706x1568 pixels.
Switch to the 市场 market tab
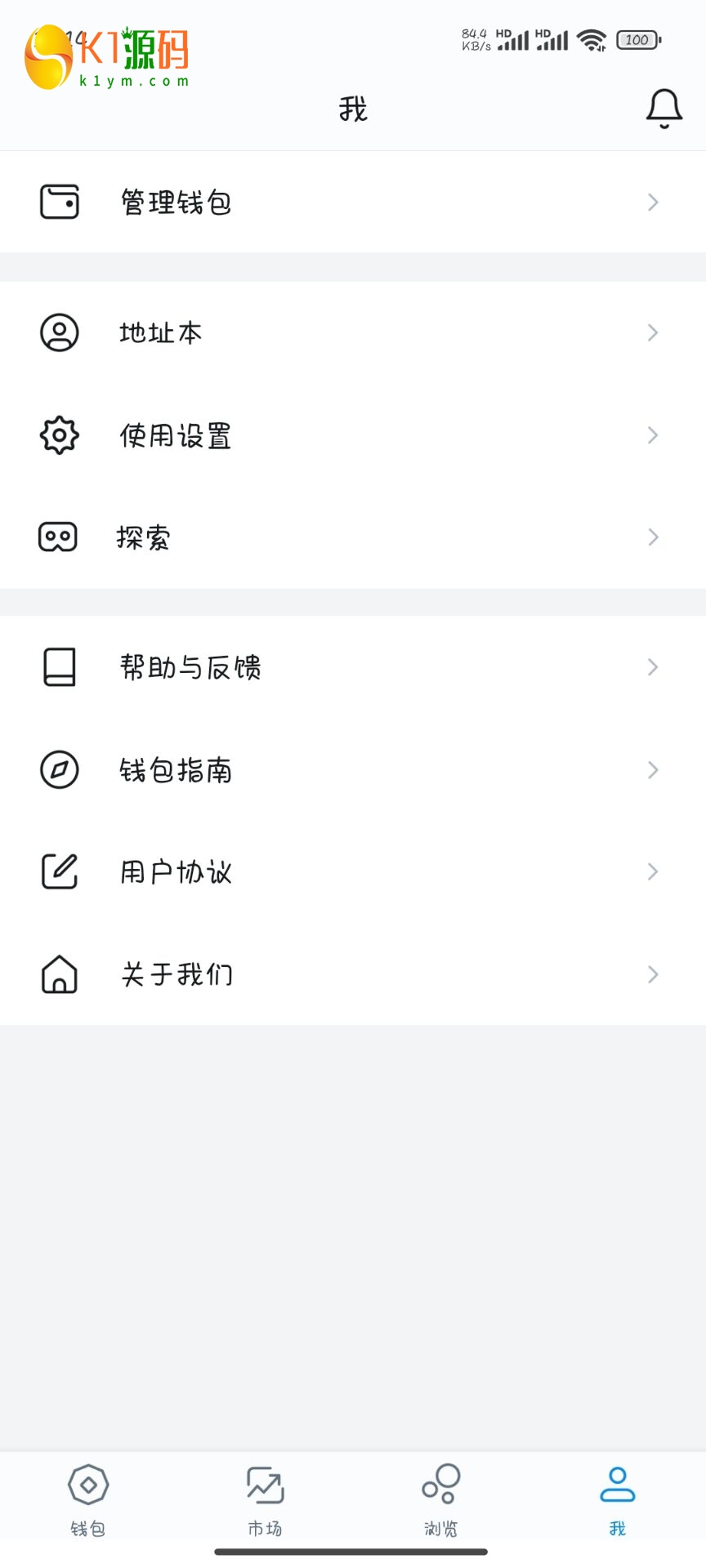[265, 1499]
